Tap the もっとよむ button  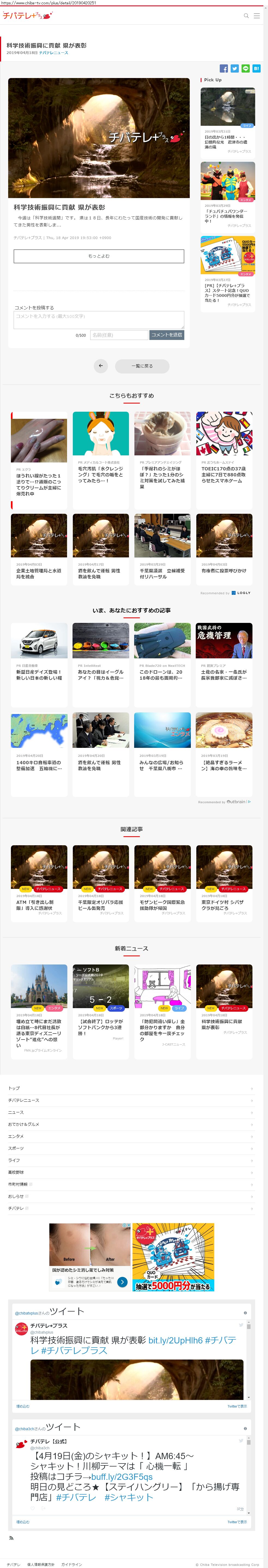coord(98,256)
